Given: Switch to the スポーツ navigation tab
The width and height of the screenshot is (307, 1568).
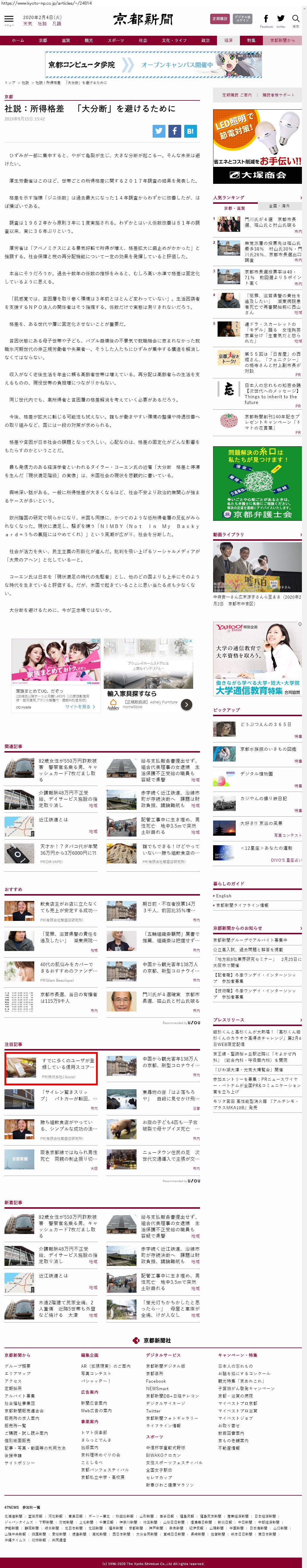Looking at the screenshot, I should pos(116,40).
